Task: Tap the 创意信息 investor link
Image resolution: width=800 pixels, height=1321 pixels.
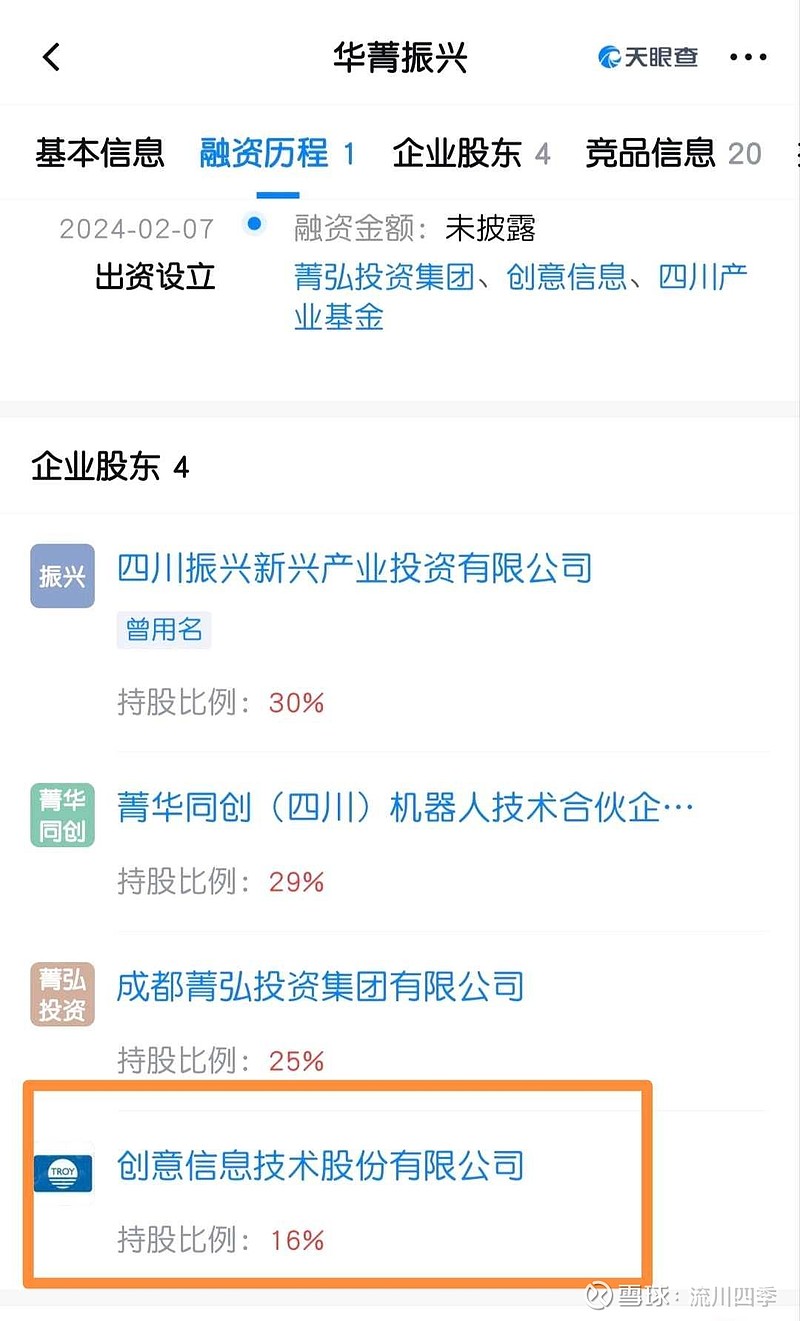Action: coord(566,277)
